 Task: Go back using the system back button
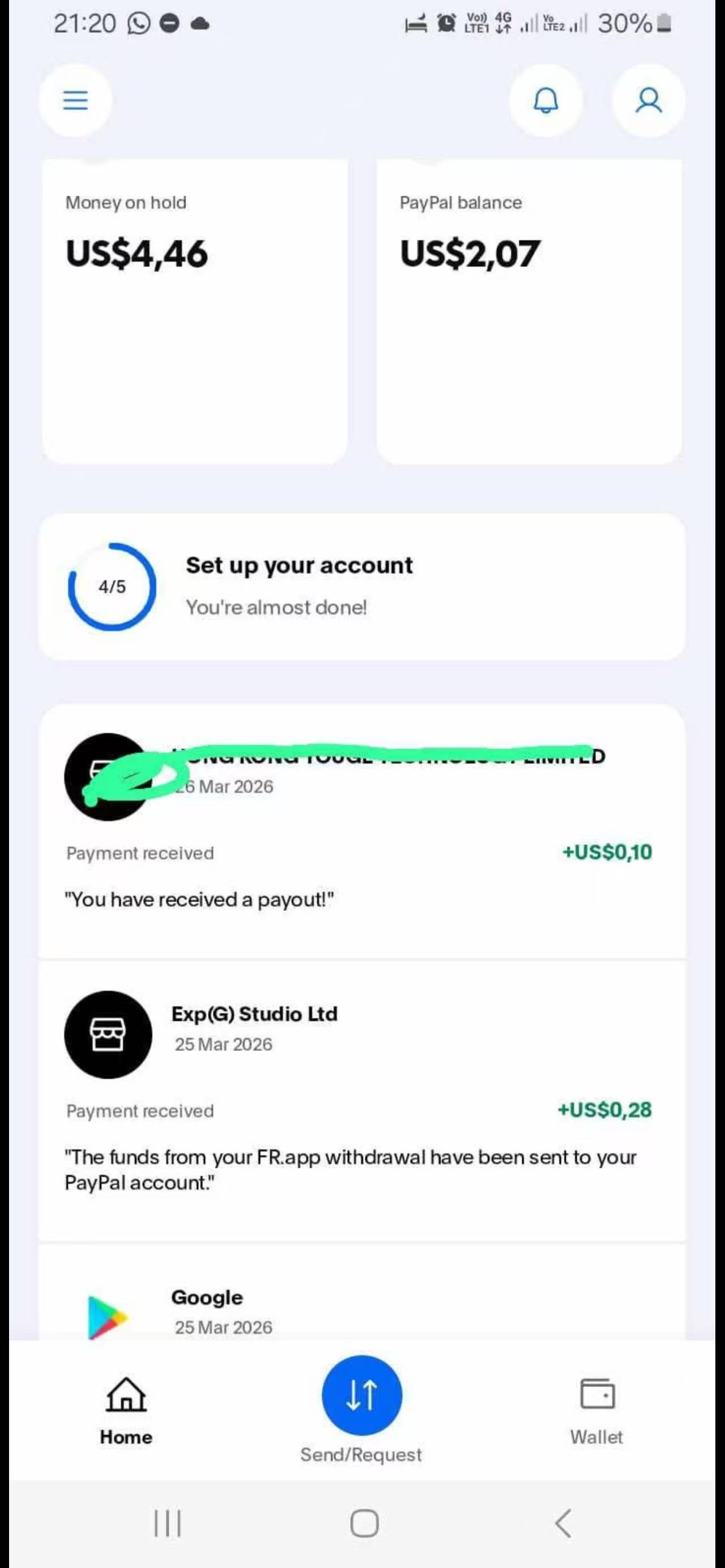click(563, 1523)
